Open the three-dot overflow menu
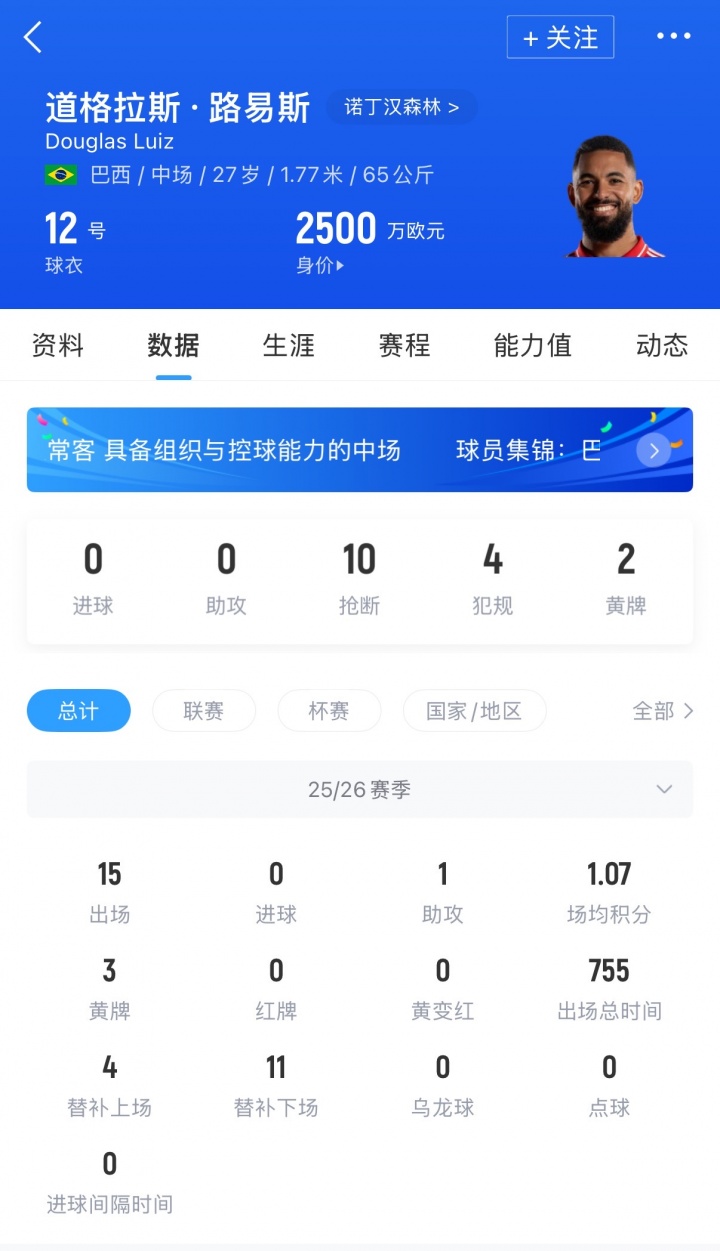This screenshot has height=1251, width=720. pos(673,37)
